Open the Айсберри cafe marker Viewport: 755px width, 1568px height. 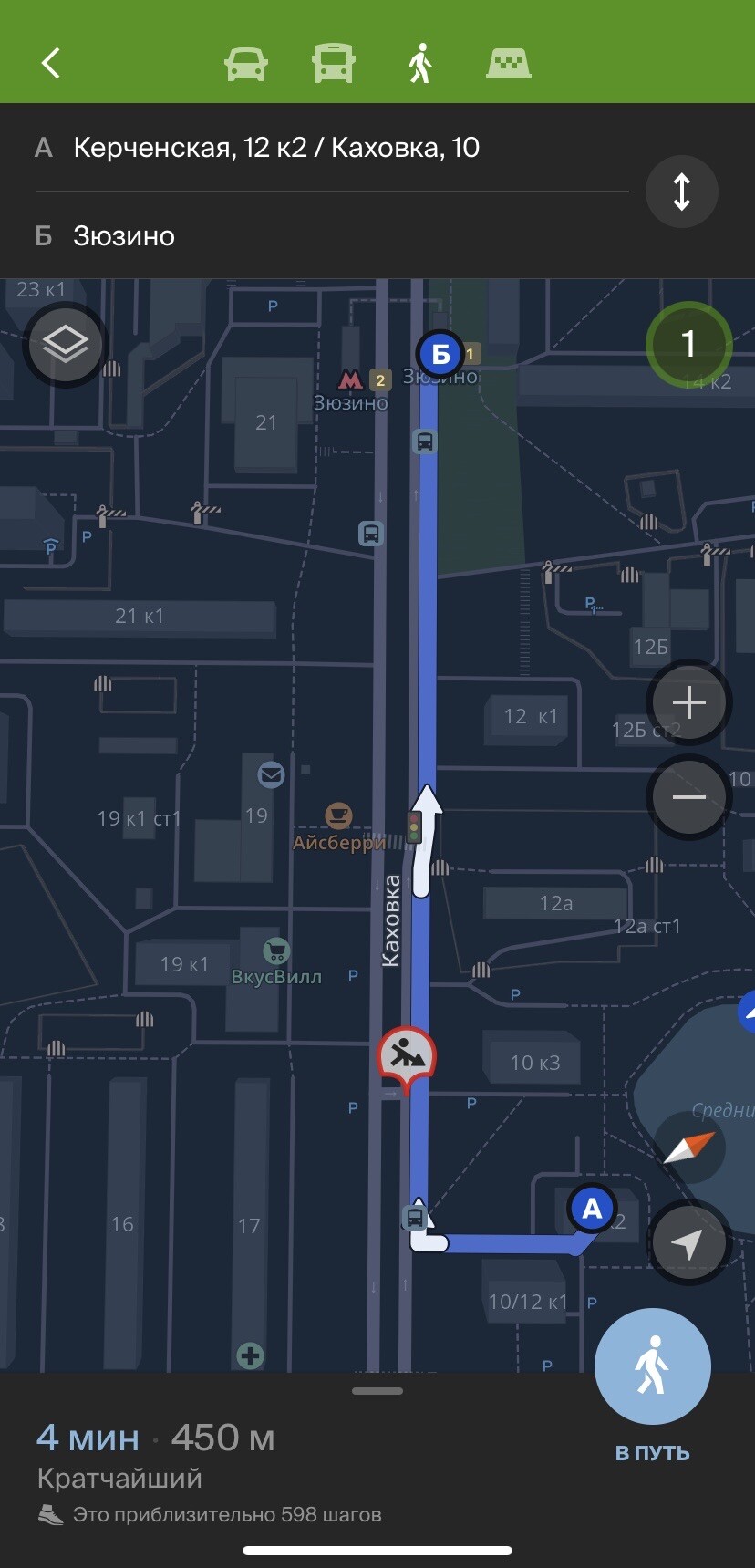pyautogui.click(x=338, y=815)
